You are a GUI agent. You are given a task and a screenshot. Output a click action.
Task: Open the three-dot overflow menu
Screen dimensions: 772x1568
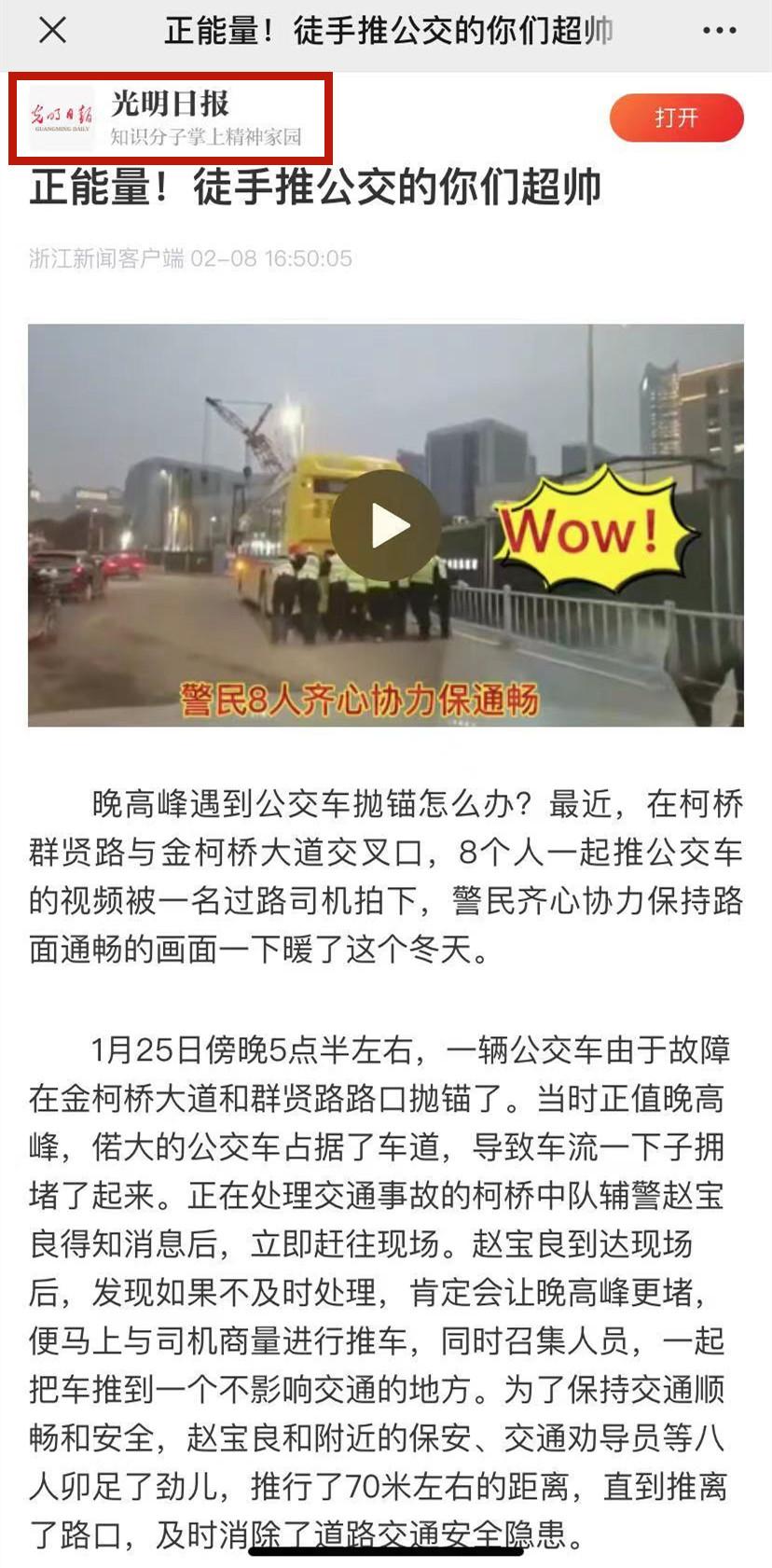click(719, 31)
